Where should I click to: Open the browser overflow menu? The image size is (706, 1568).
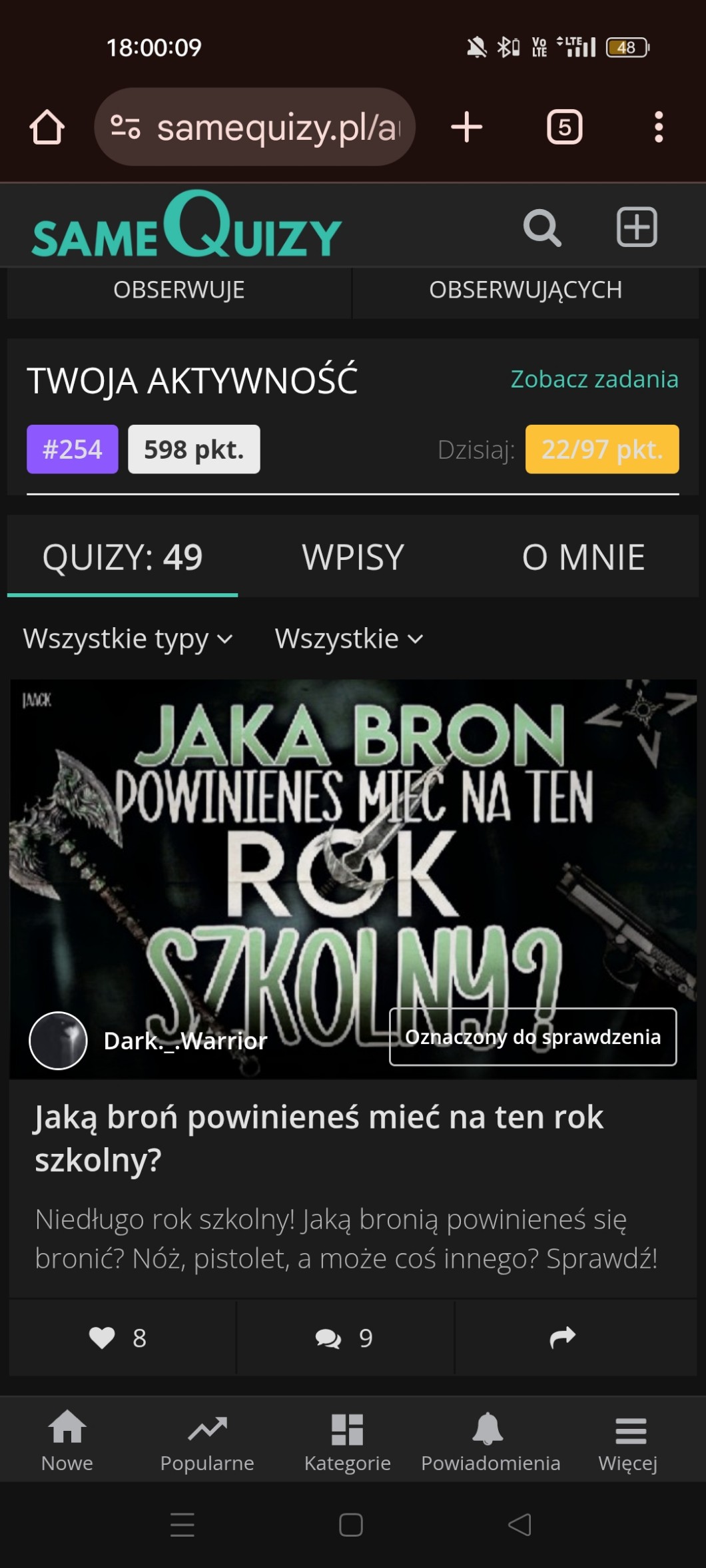tap(659, 127)
